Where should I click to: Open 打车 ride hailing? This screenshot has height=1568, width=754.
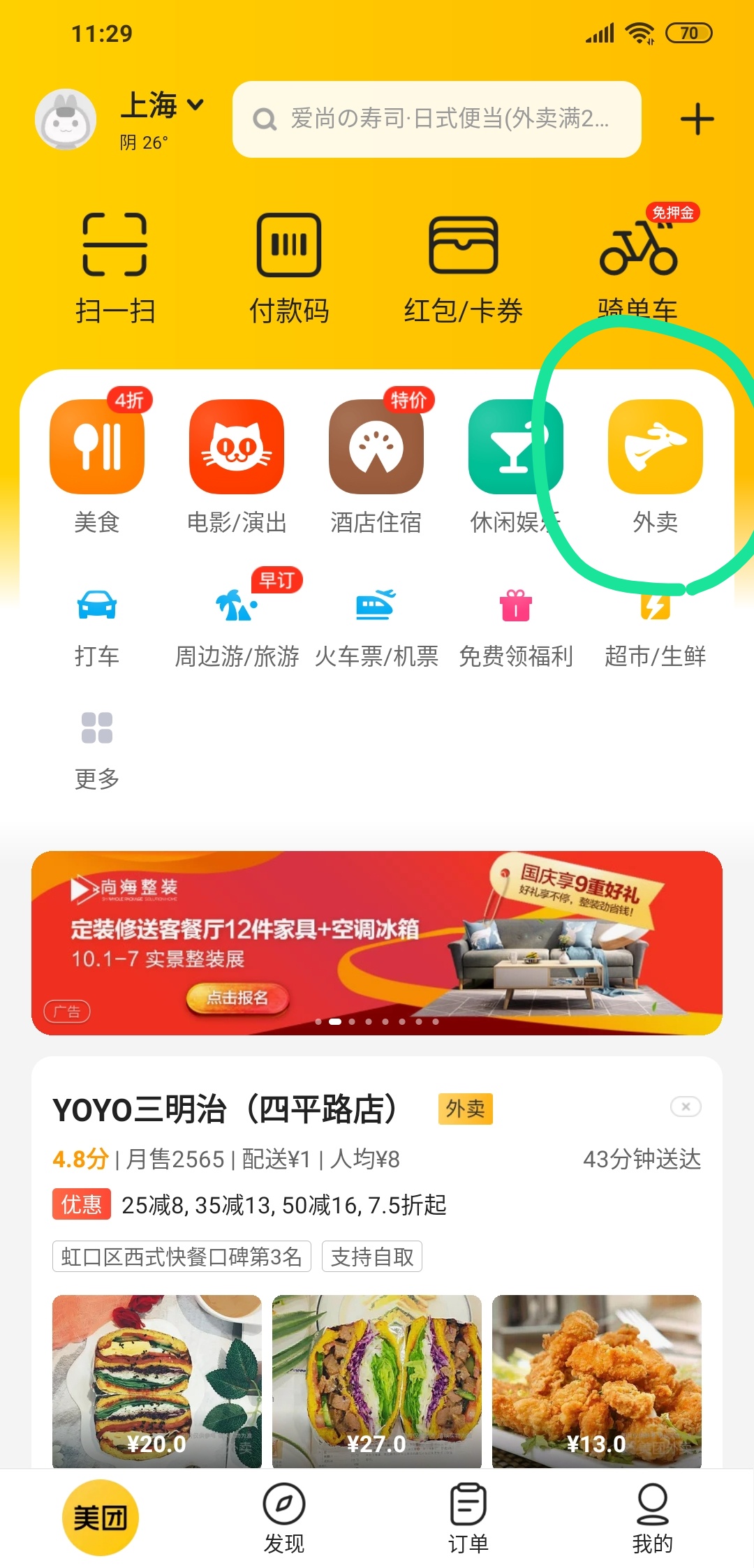[x=97, y=625]
